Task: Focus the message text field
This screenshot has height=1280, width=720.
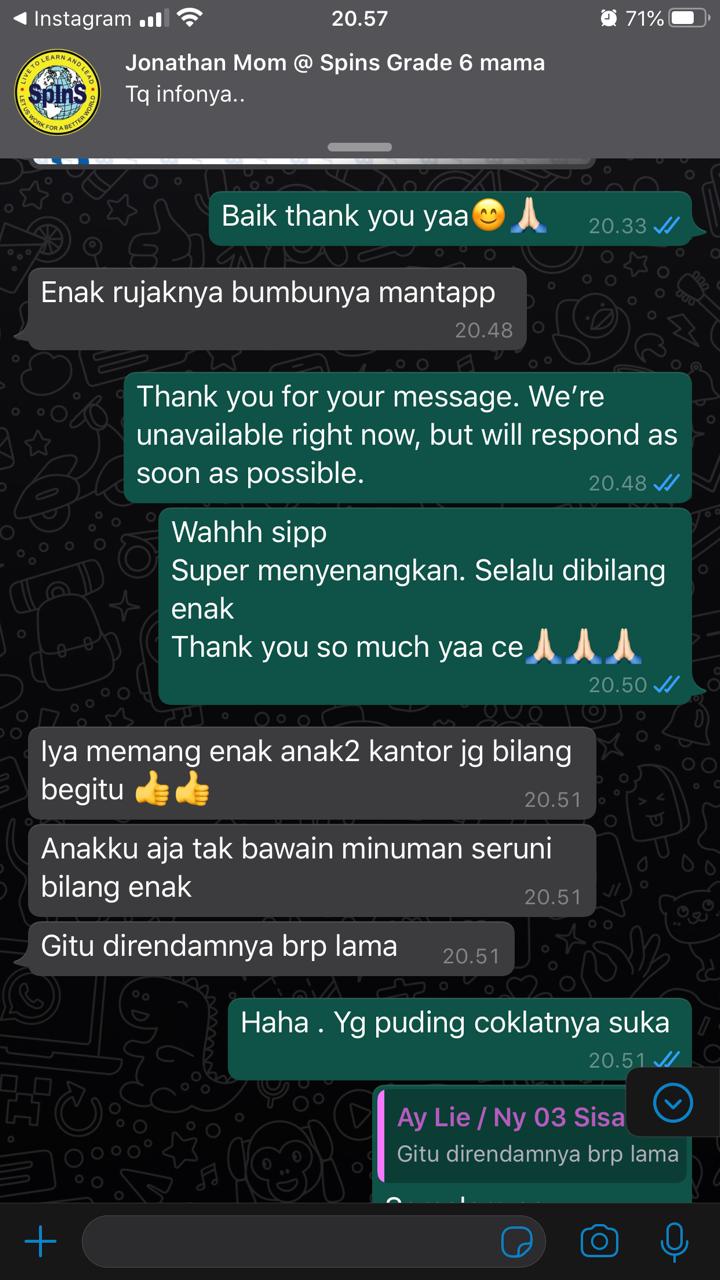Action: [290, 1242]
